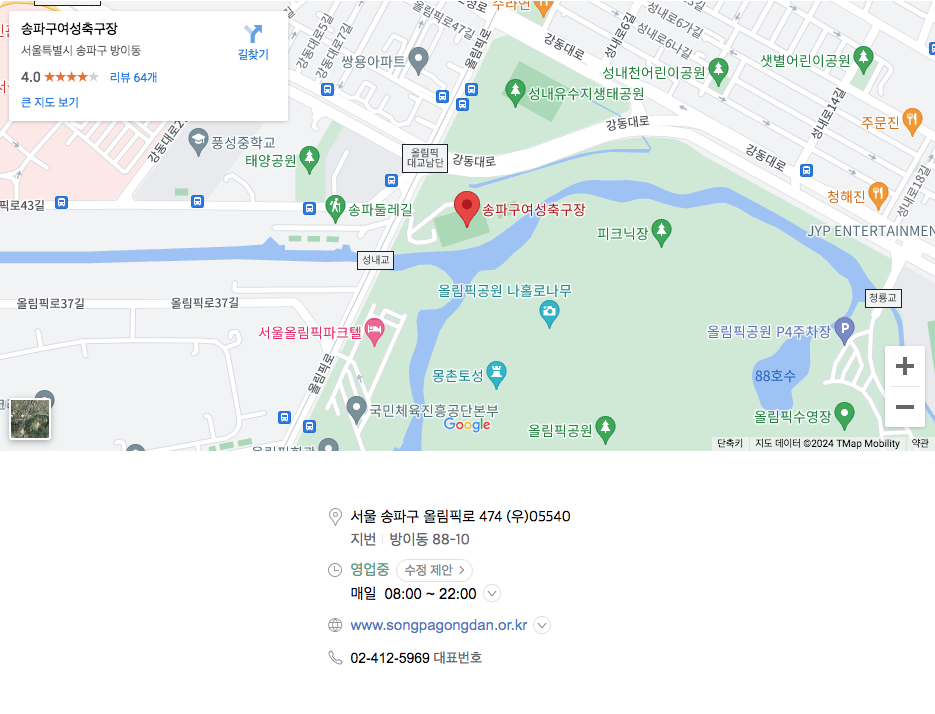The height and width of the screenshot is (714, 935).
Task: Expand the website link chevron
Action: (542, 626)
